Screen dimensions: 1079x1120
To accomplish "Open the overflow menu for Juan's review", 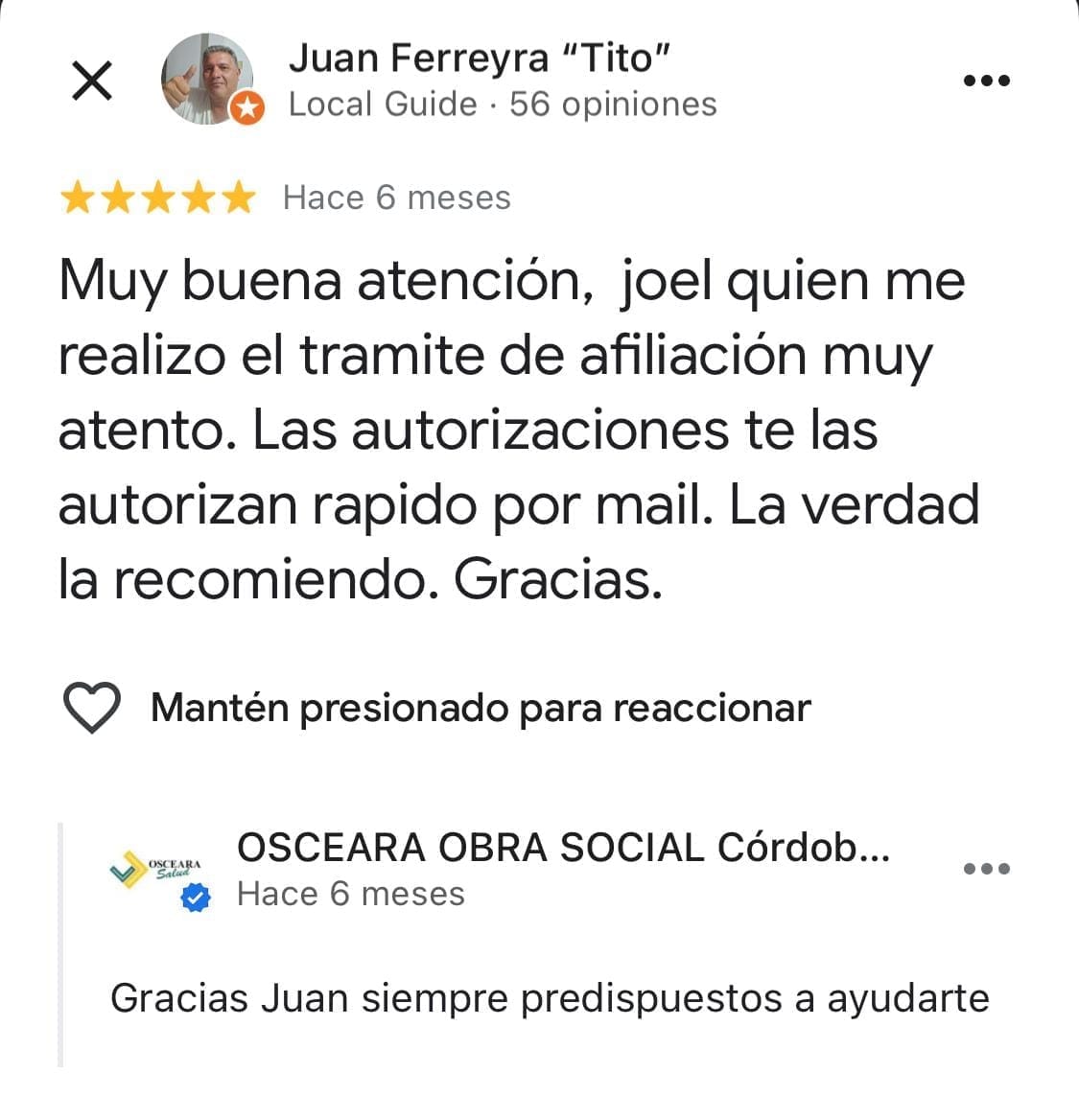I will coord(986,81).
